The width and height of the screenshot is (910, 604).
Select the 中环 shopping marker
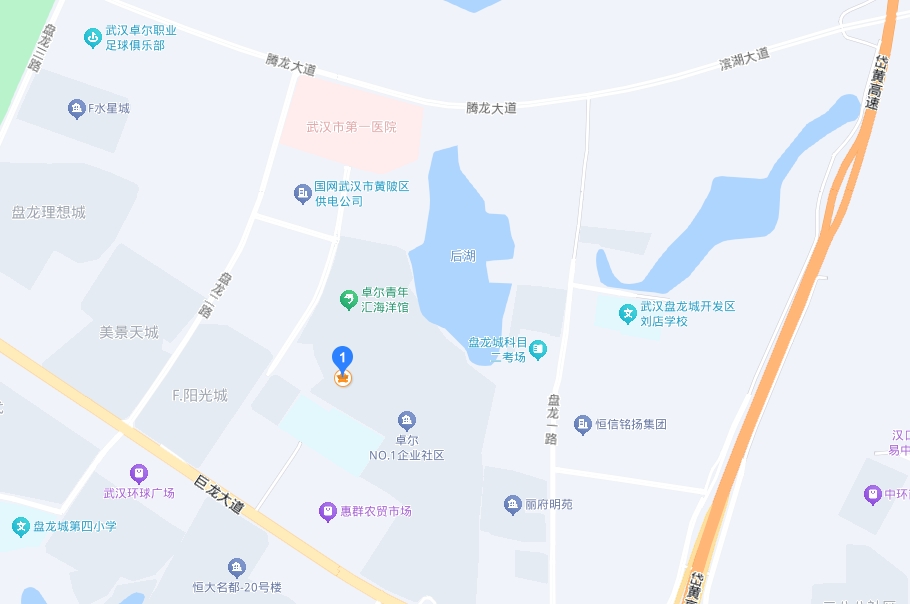pyautogui.click(x=872, y=494)
